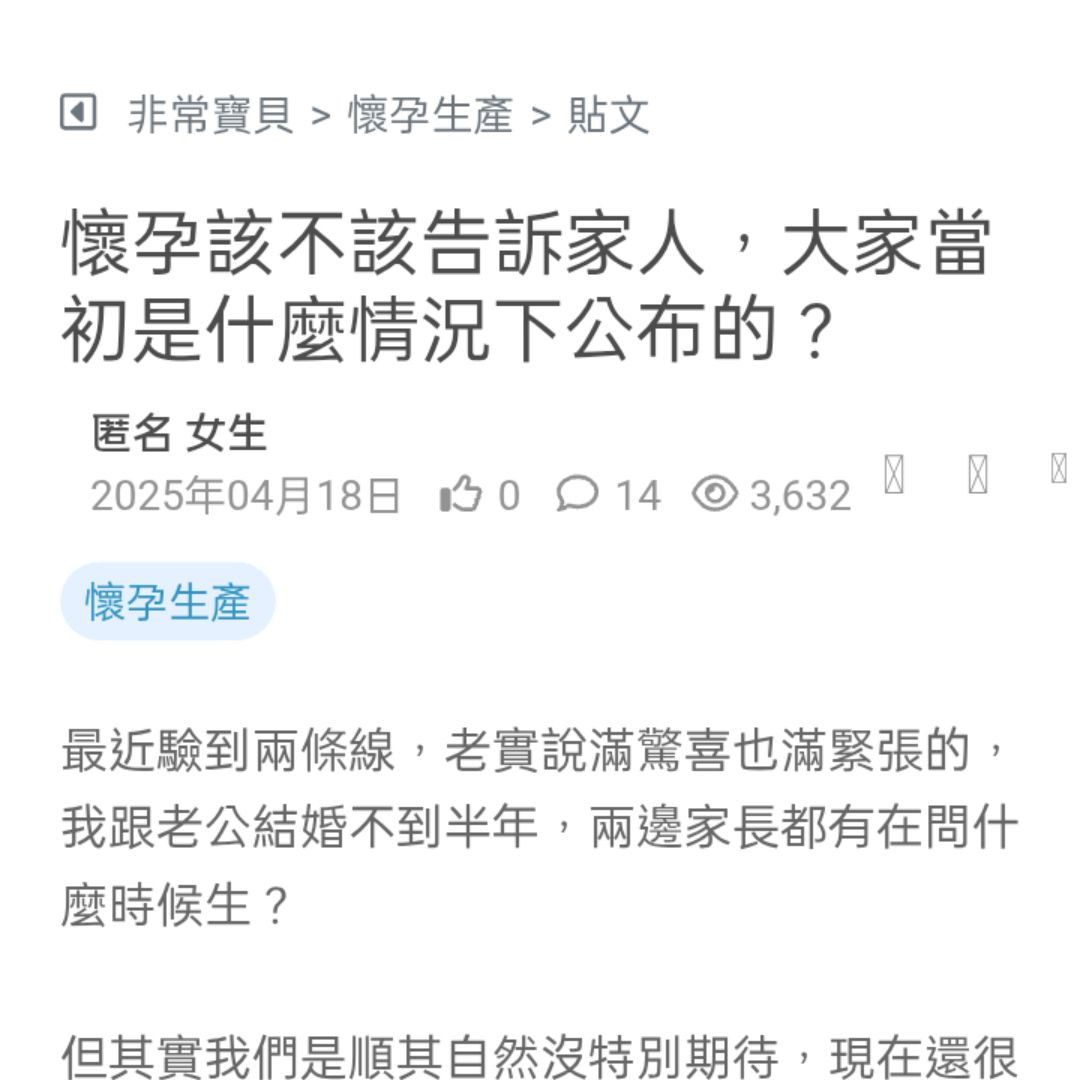This screenshot has height=1080, width=1080.
Task: Like this post with thumbs-up icon
Action: point(461,494)
